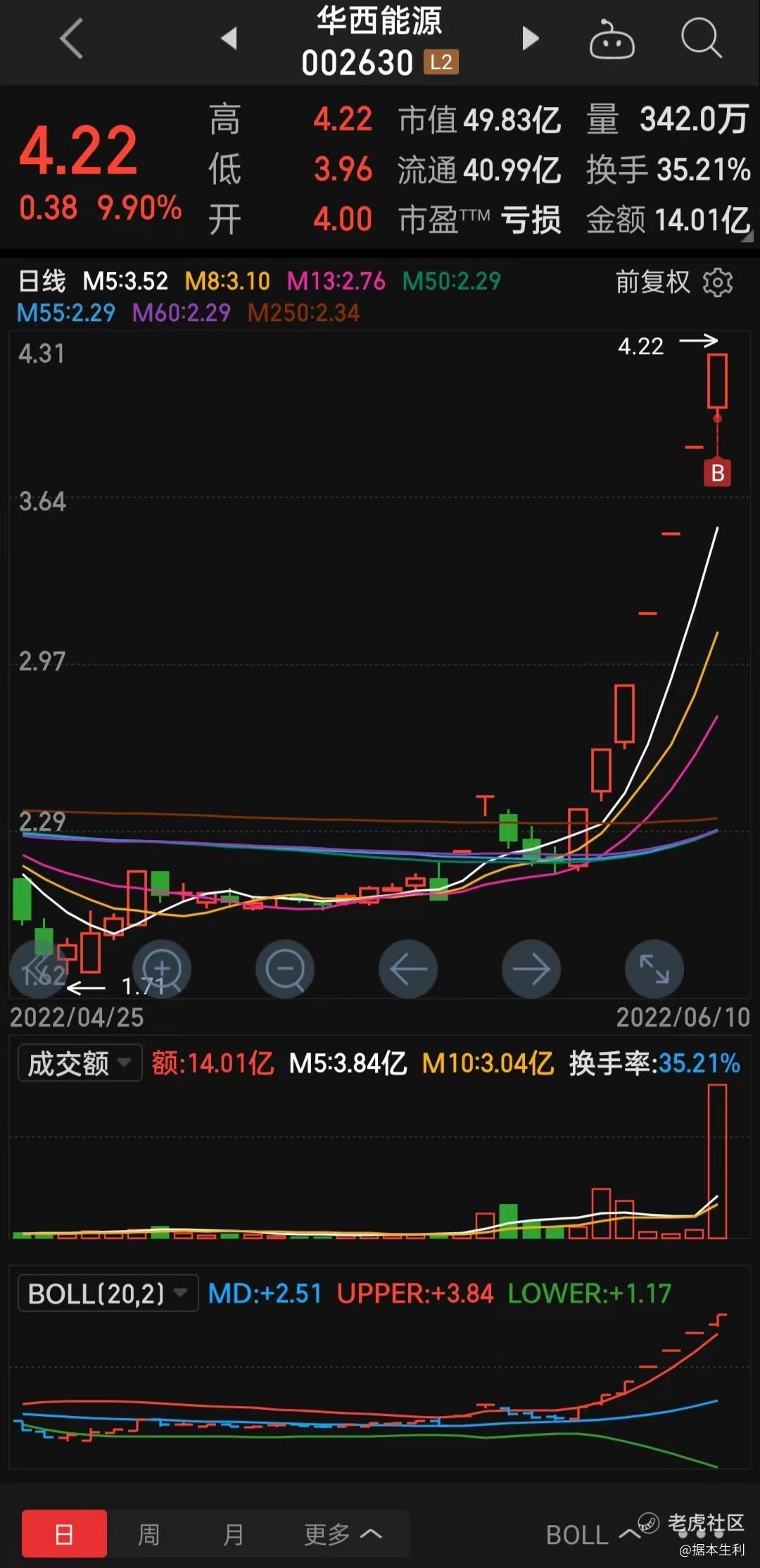760x1568 pixels.
Task: Switch to the 月 monthly chart
Action: [x=233, y=1533]
